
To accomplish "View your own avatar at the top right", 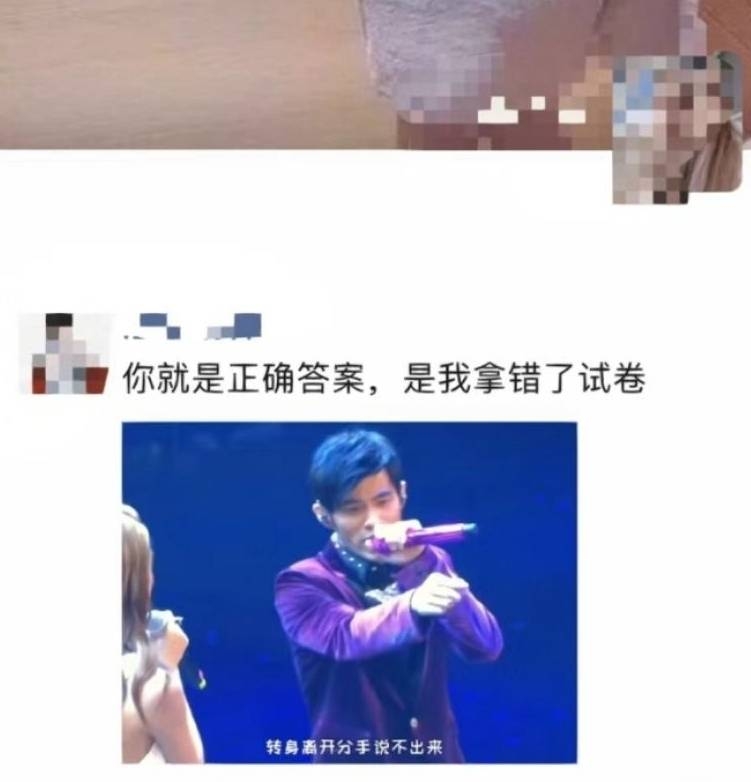I will (677, 128).
